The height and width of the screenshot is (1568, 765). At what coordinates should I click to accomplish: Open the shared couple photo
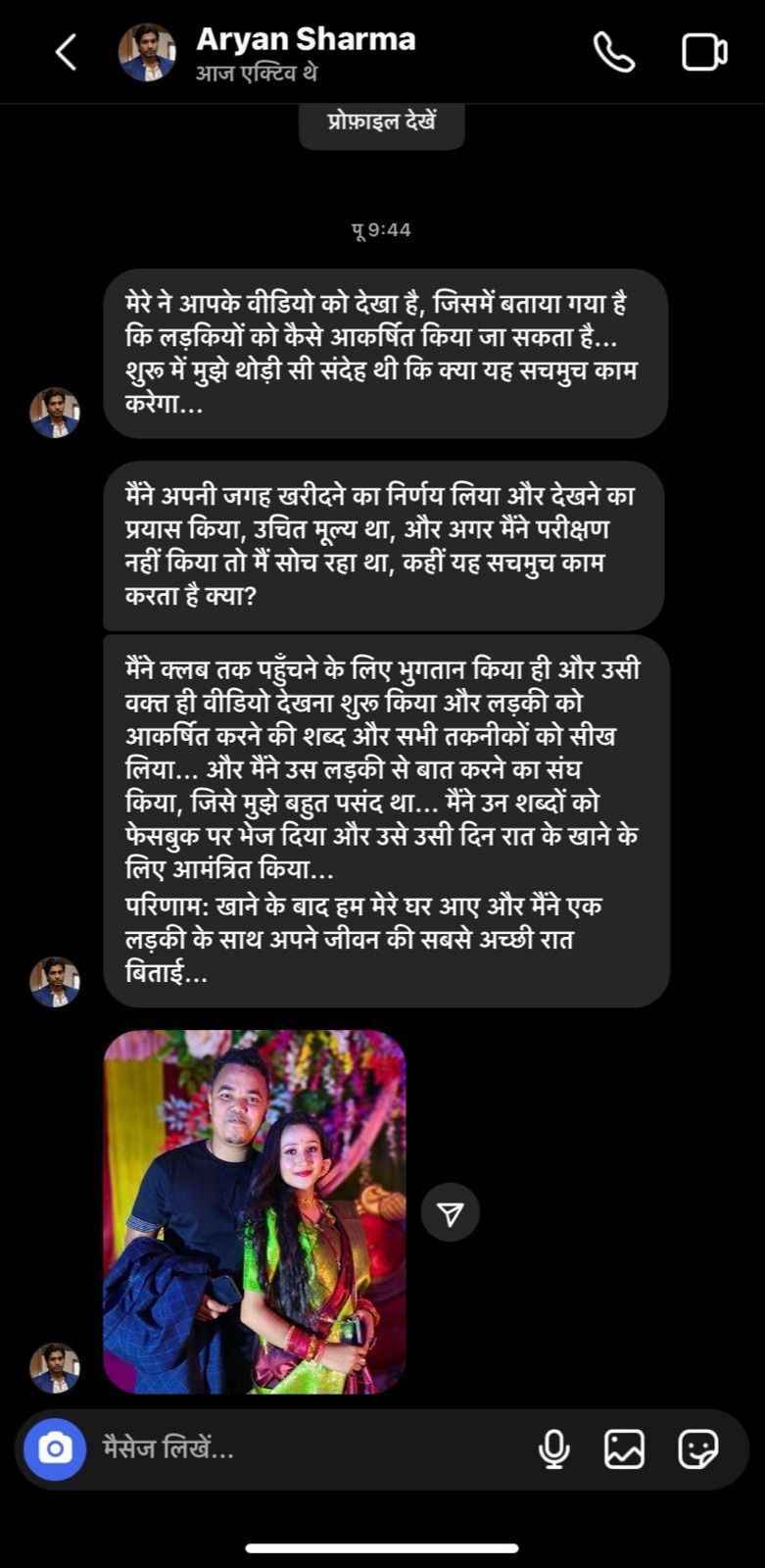255,1211
